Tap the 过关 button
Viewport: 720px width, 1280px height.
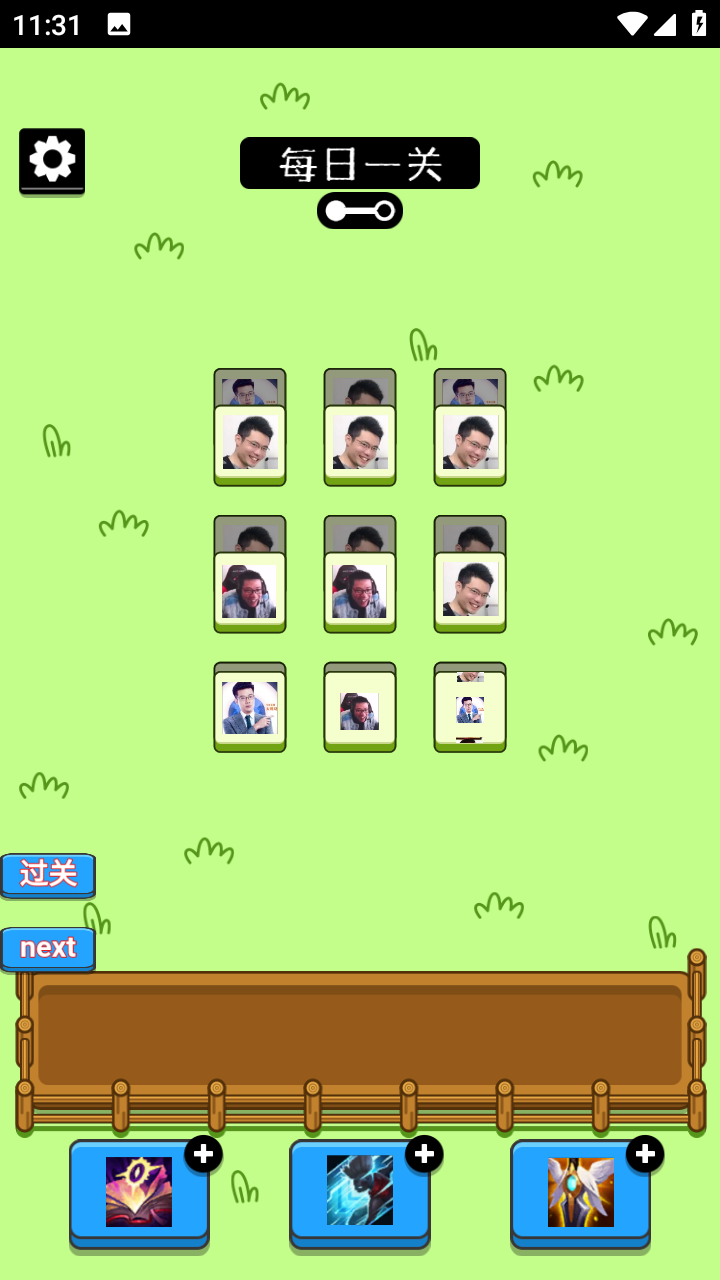[48, 875]
